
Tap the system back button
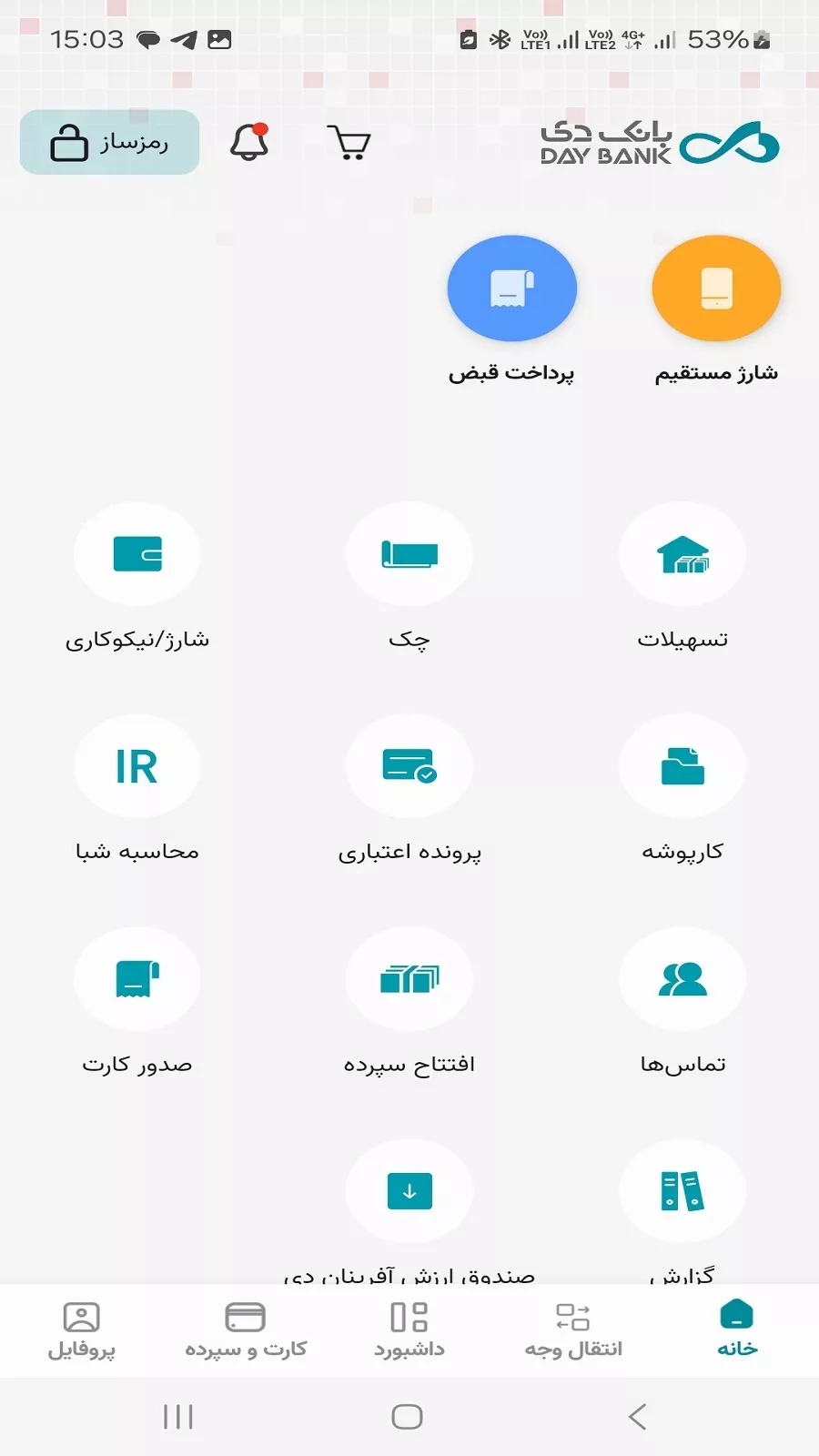638,1417
